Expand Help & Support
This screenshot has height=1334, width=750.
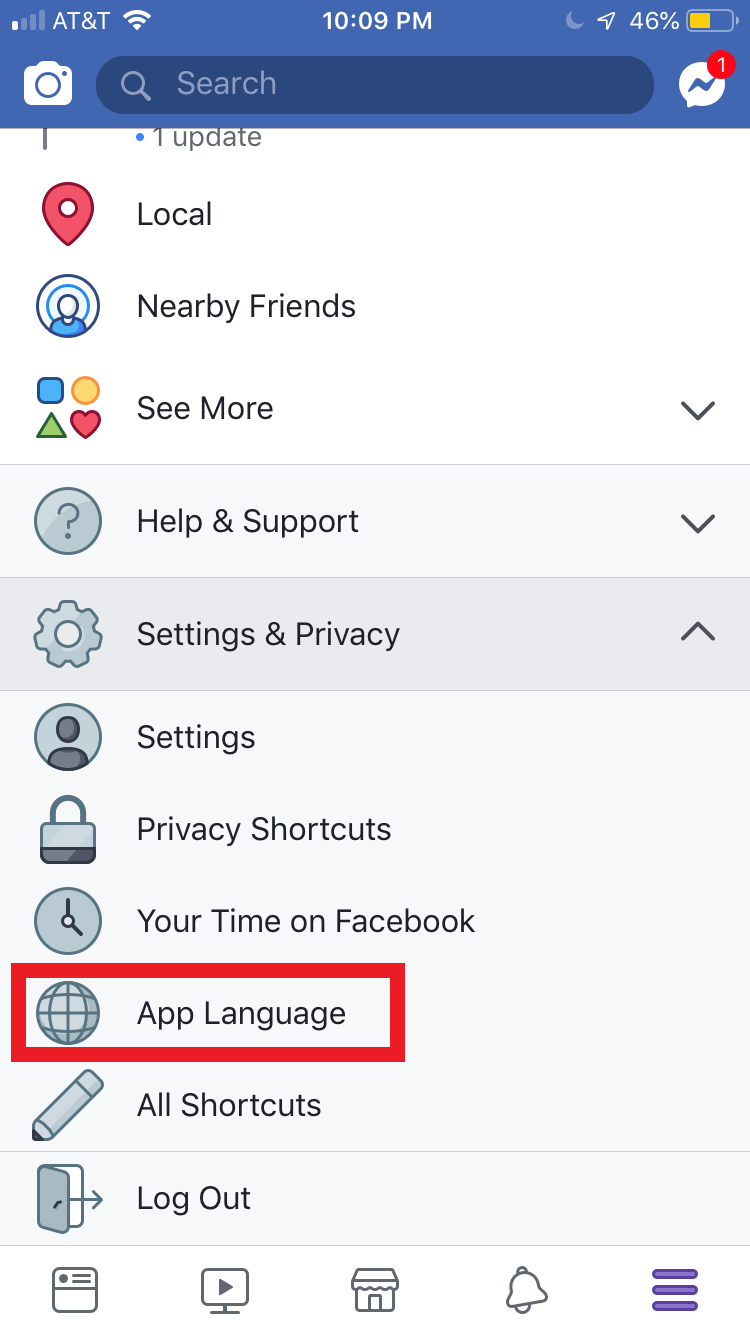tap(375, 522)
